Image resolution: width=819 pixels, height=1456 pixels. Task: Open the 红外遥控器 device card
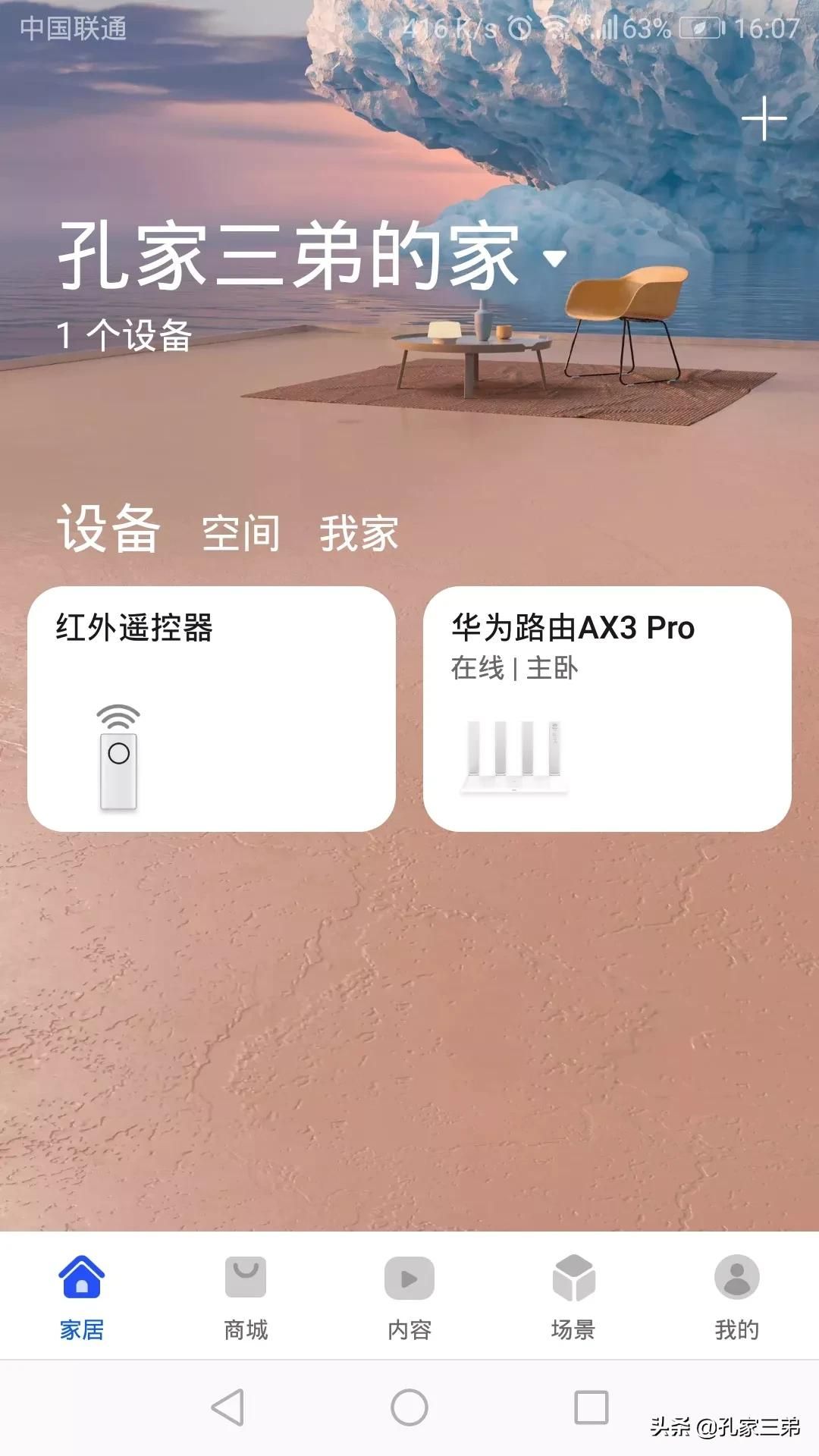212,708
